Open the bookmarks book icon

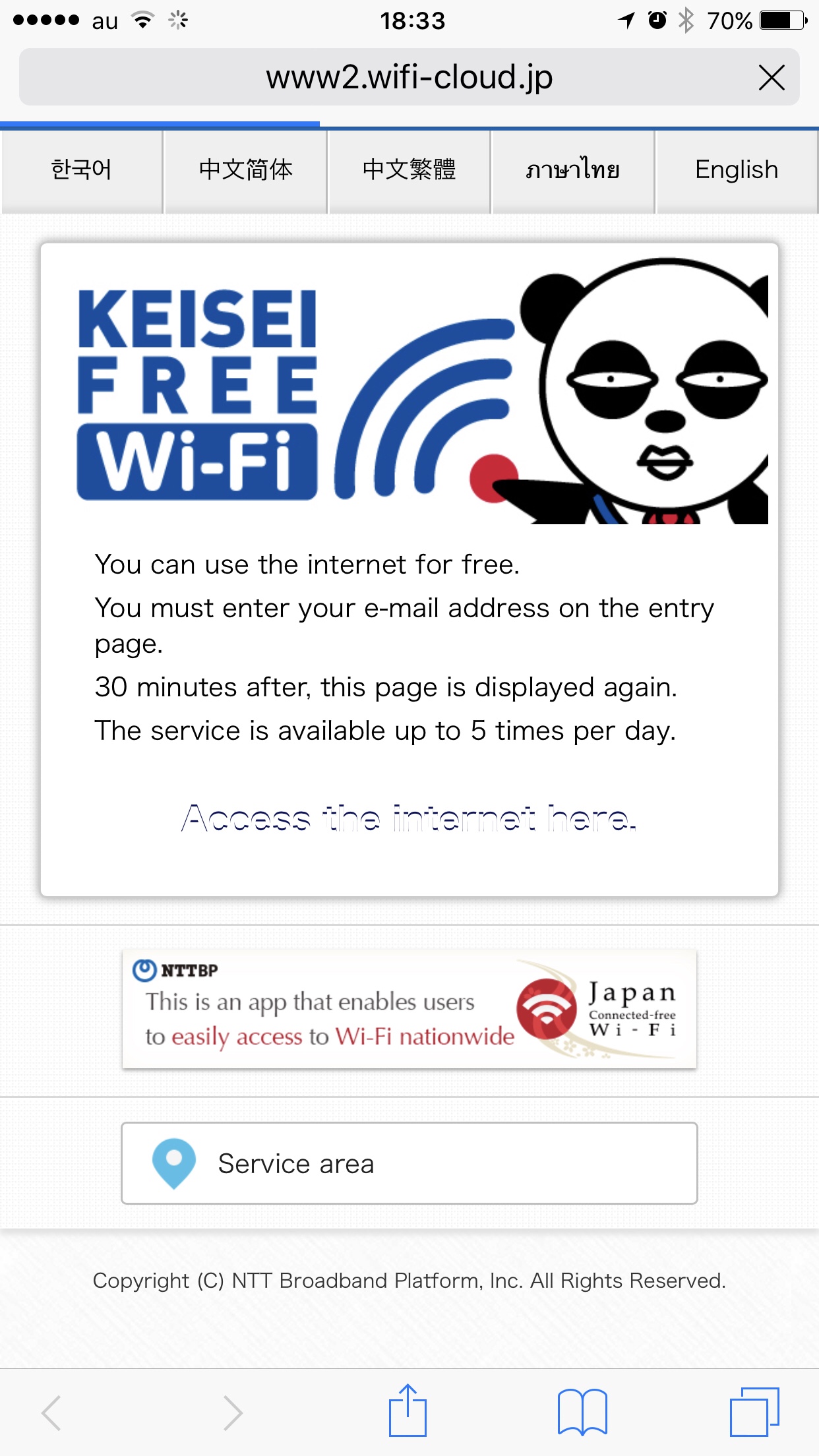[582, 1411]
